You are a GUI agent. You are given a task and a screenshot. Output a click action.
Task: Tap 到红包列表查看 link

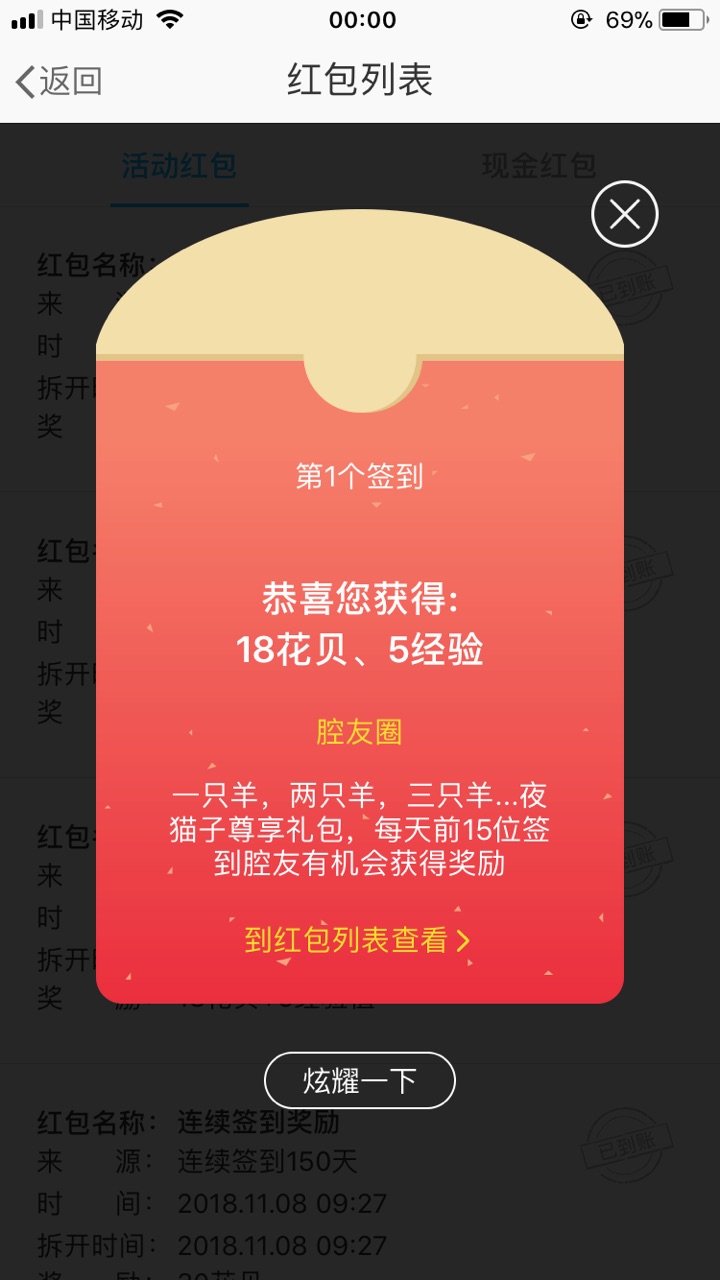tap(357, 941)
